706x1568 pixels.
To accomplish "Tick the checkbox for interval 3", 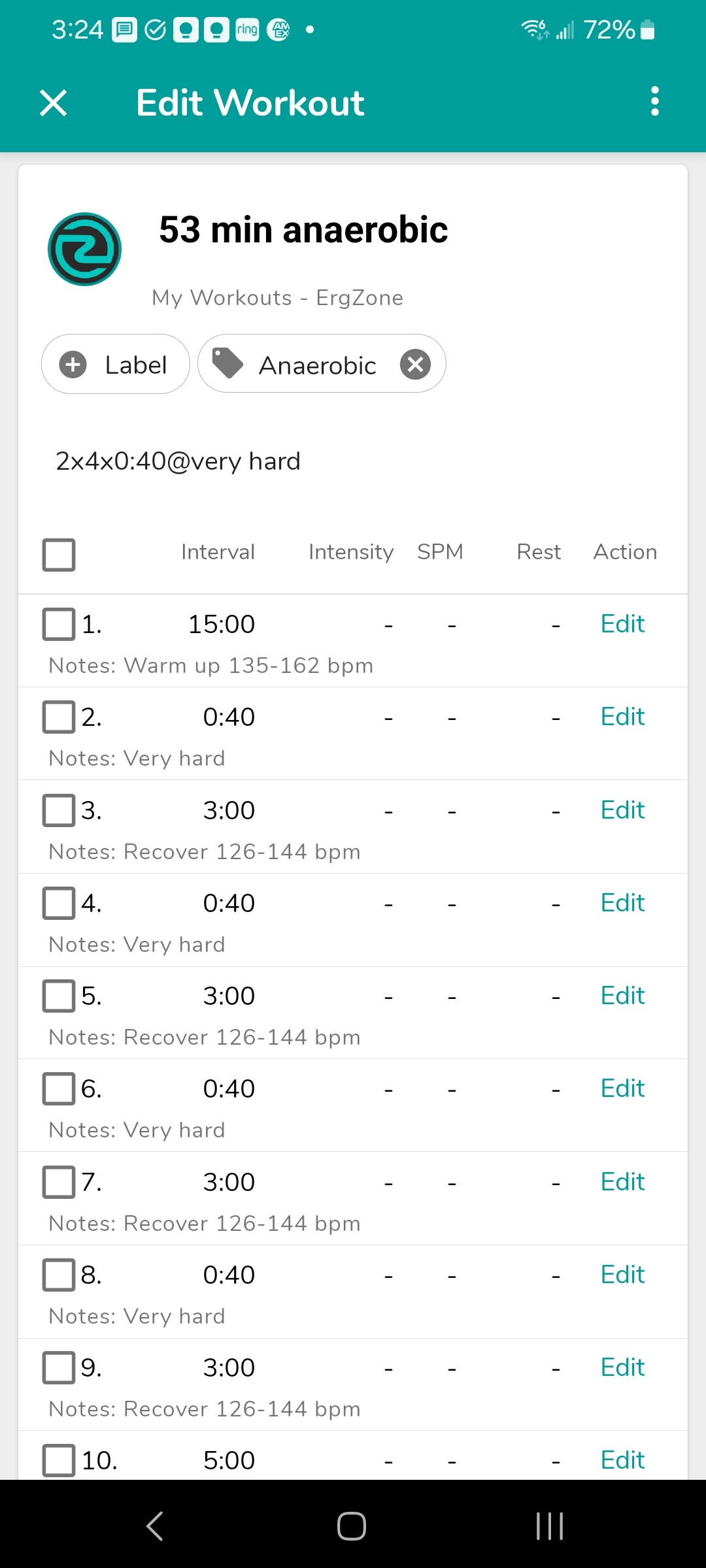I will (x=59, y=810).
